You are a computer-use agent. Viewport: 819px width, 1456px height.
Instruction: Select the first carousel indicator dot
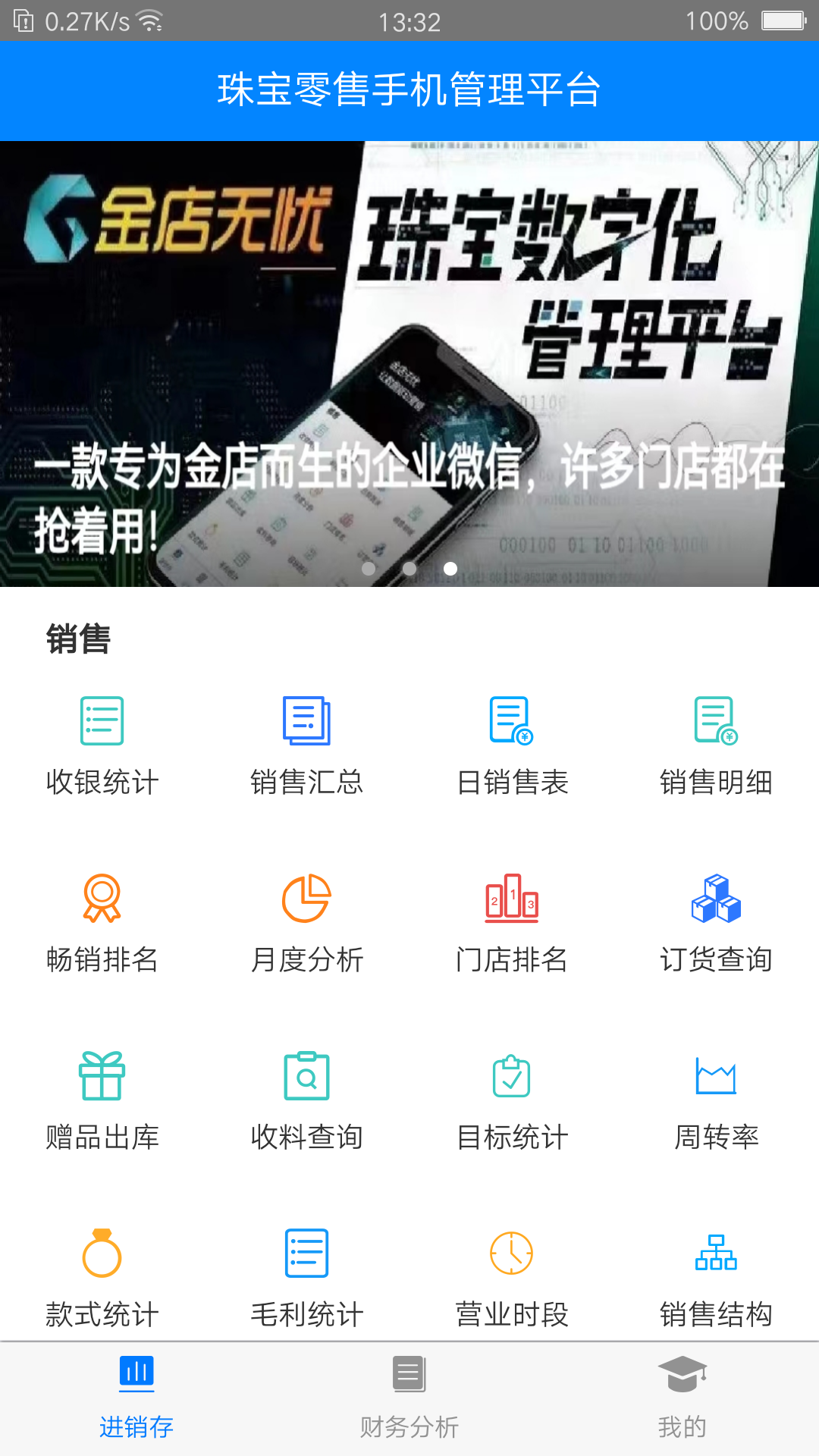[369, 568]
